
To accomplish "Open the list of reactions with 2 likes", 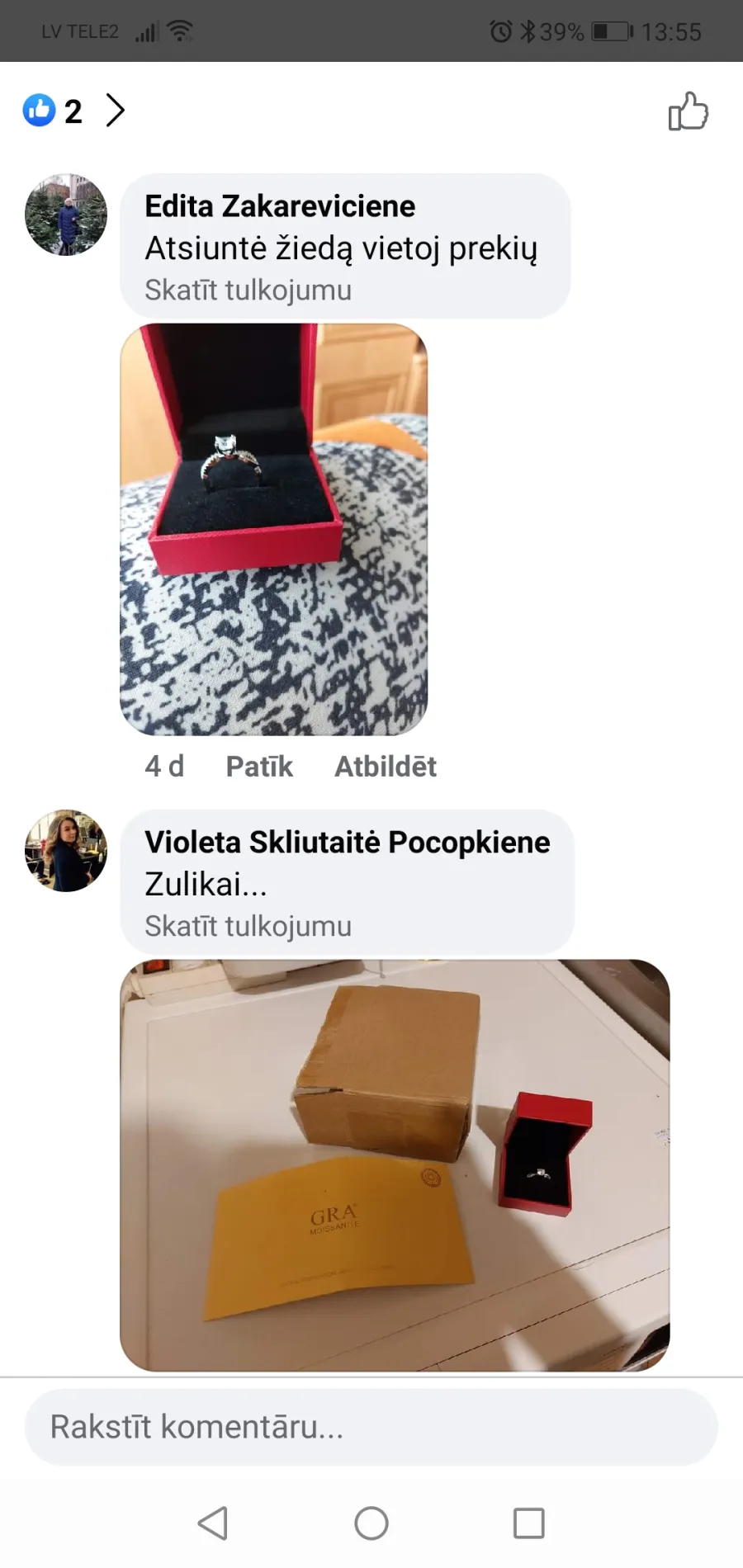I will click(73, 111).
